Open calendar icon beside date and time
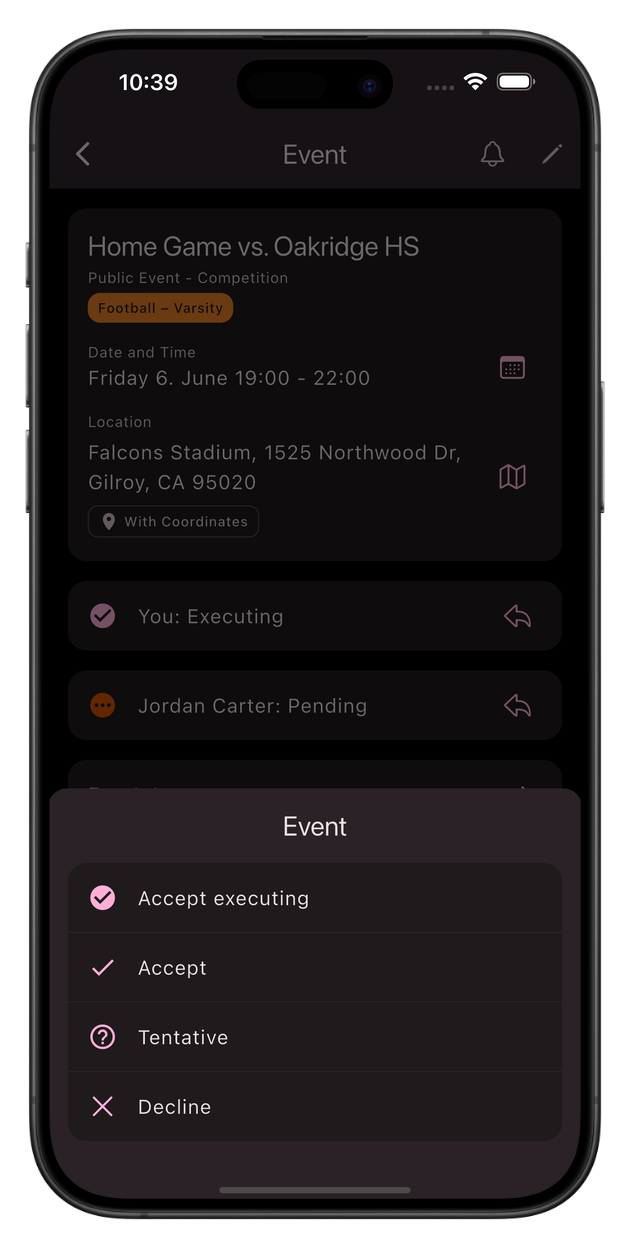This screenshot has width=630, height=1248. pos(512,367)
